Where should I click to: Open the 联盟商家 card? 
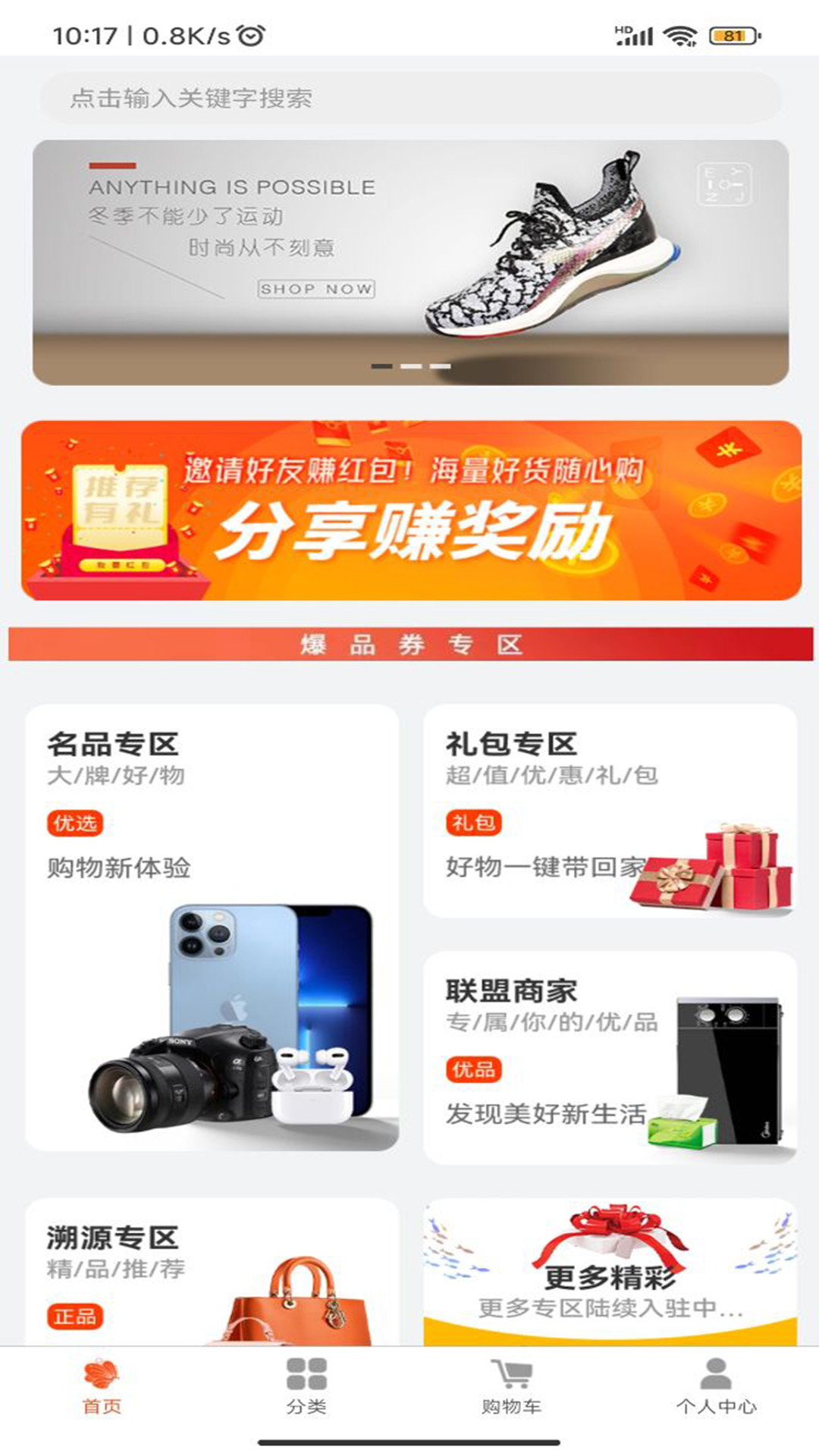click(610, 1058)
